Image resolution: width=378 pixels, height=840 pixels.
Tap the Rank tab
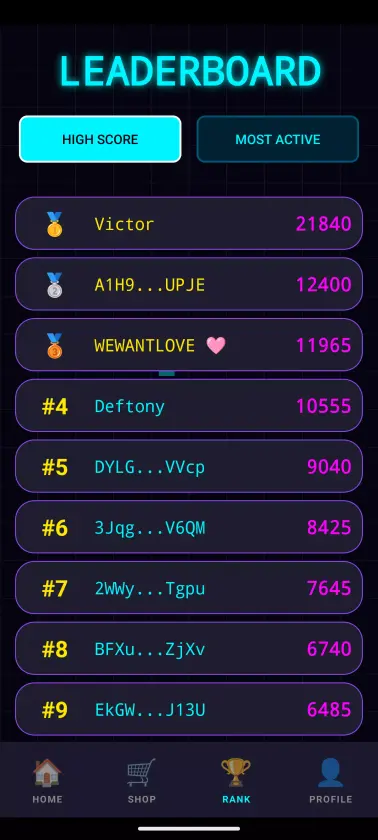pyautogui.click(x=236, y=781)
